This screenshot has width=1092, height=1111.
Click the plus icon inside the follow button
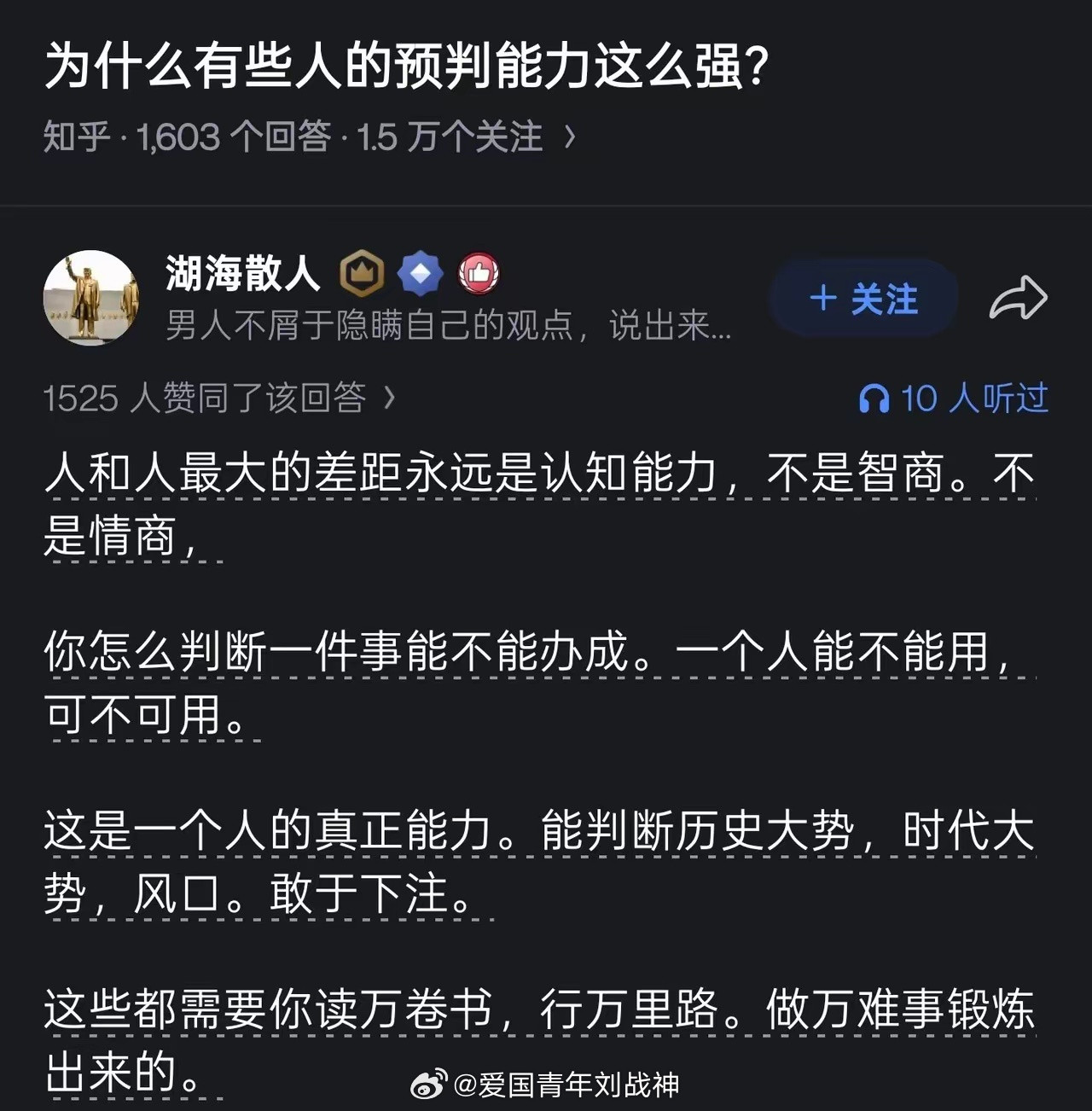click(824, 299)
